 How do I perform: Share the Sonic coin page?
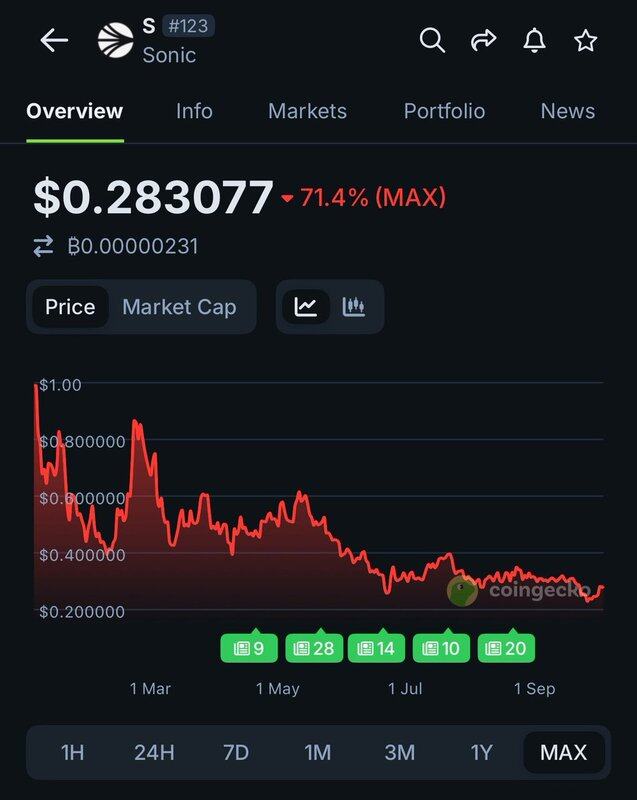(484, 40)
